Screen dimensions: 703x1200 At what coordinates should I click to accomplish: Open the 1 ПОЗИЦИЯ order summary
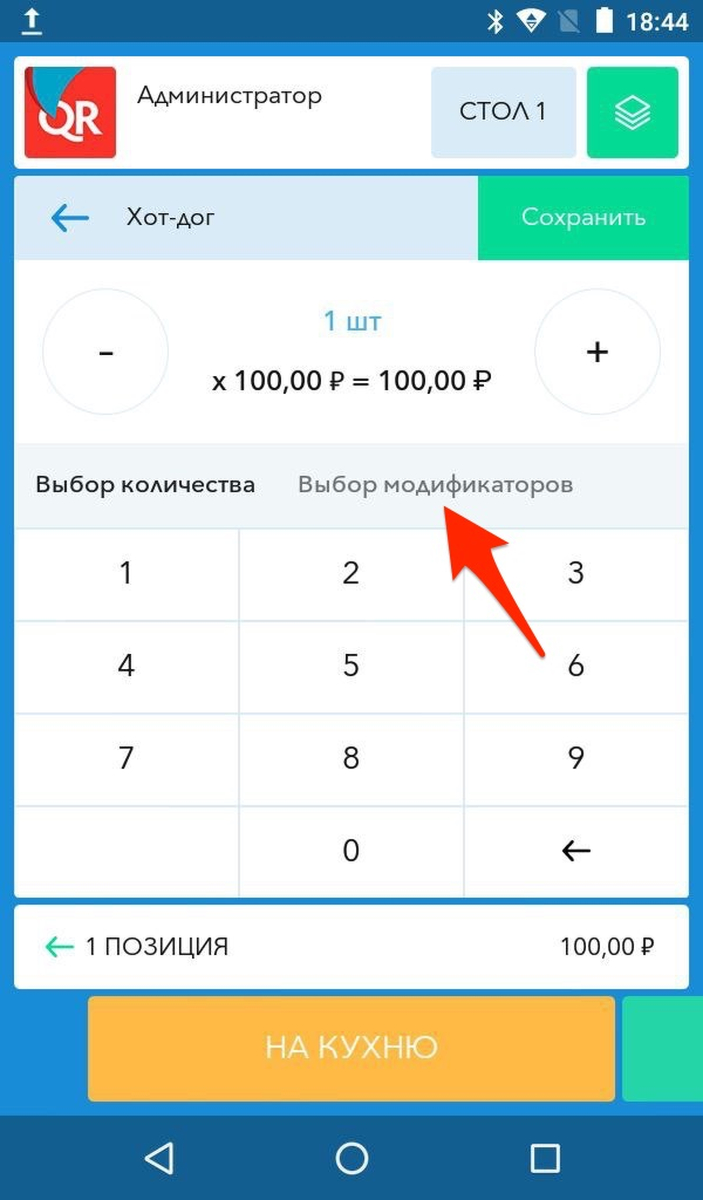(x=351, y=947)
